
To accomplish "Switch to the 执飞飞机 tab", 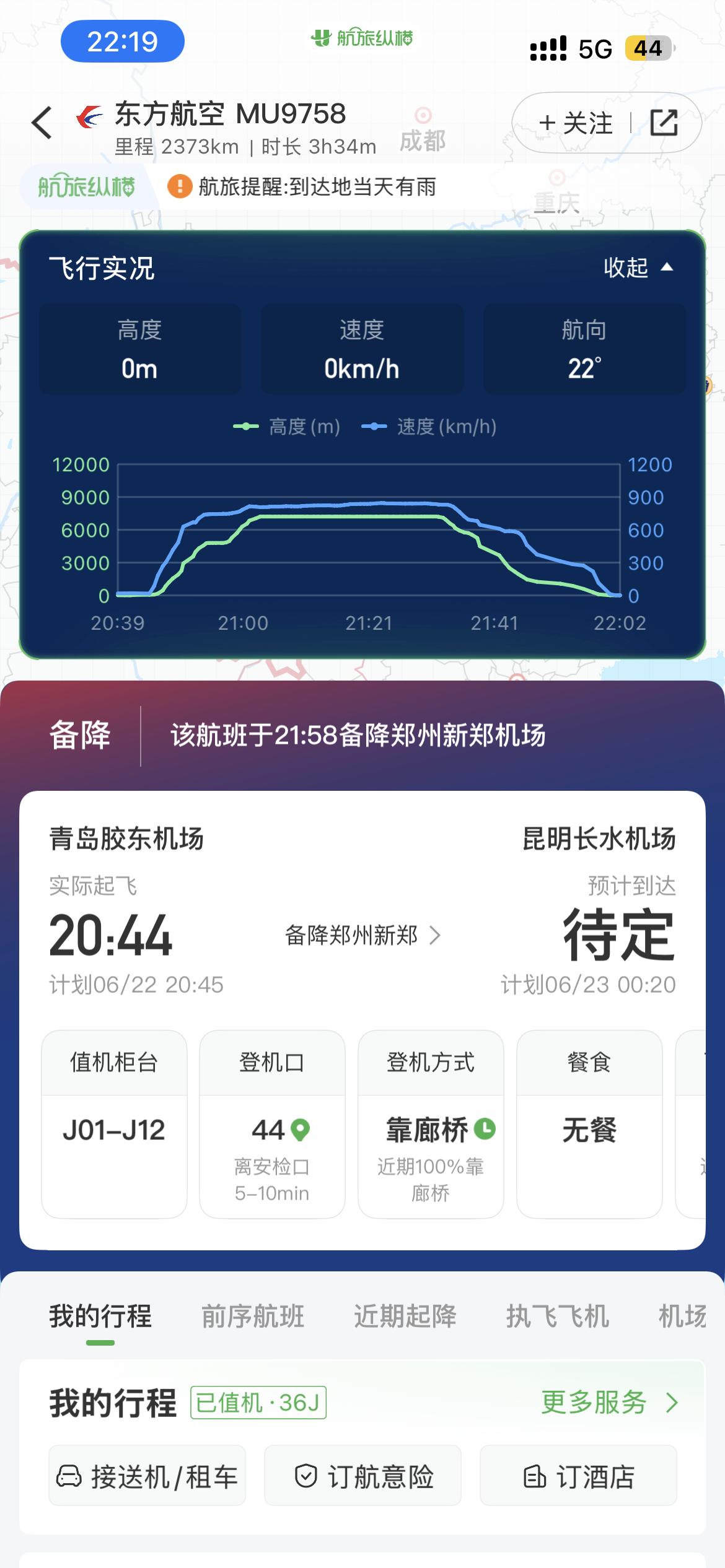I will (x=558, y=1316).
